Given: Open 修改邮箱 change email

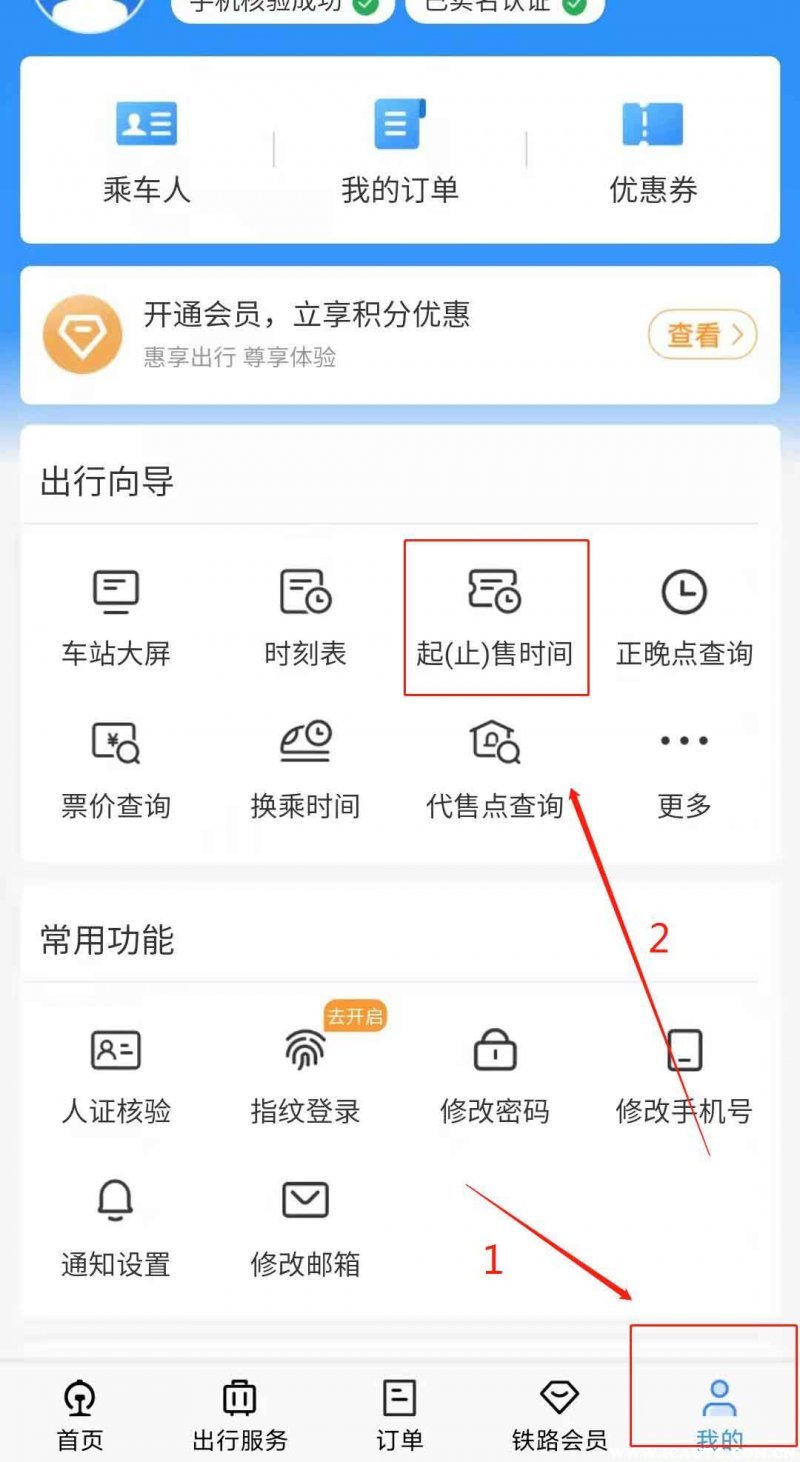Looking at the screenshot, I should pyautogui.click(x=305, y=1228).
